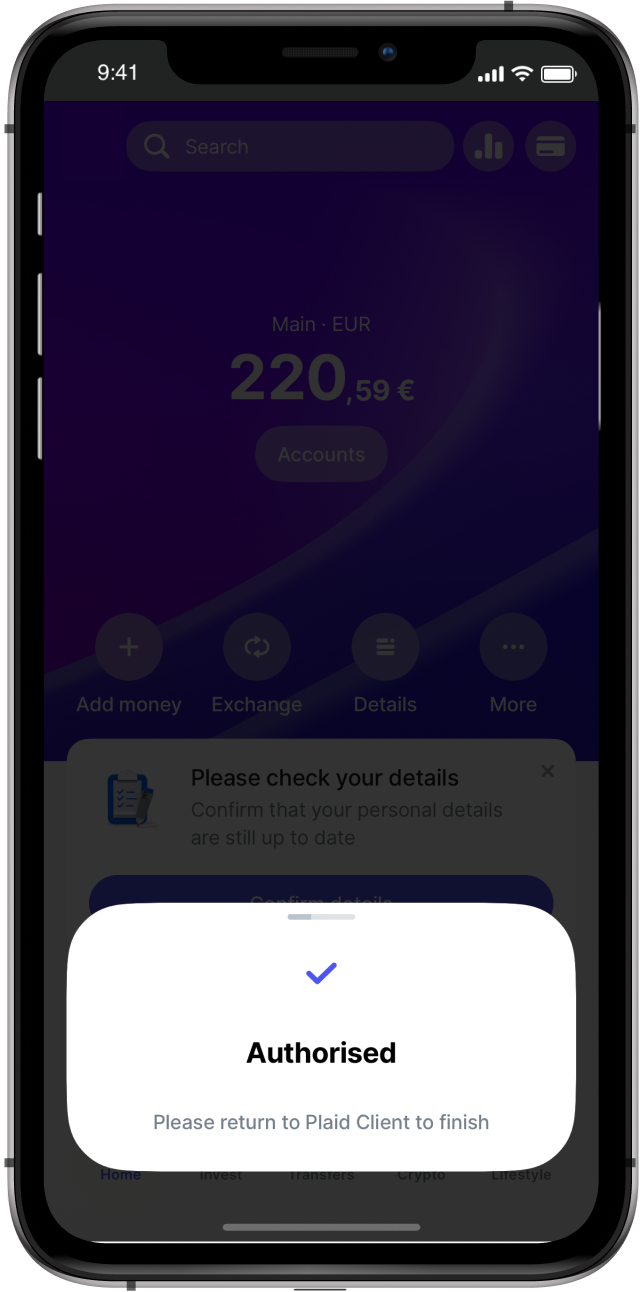Dismiss the check your details banner

coord(547,771)
